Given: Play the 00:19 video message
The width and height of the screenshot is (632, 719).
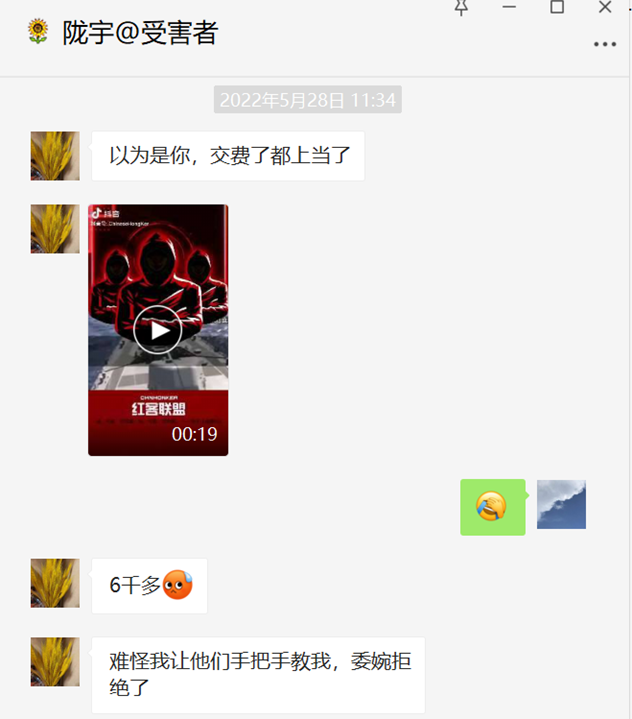Looking at the screenshot, I should [158, 330].
